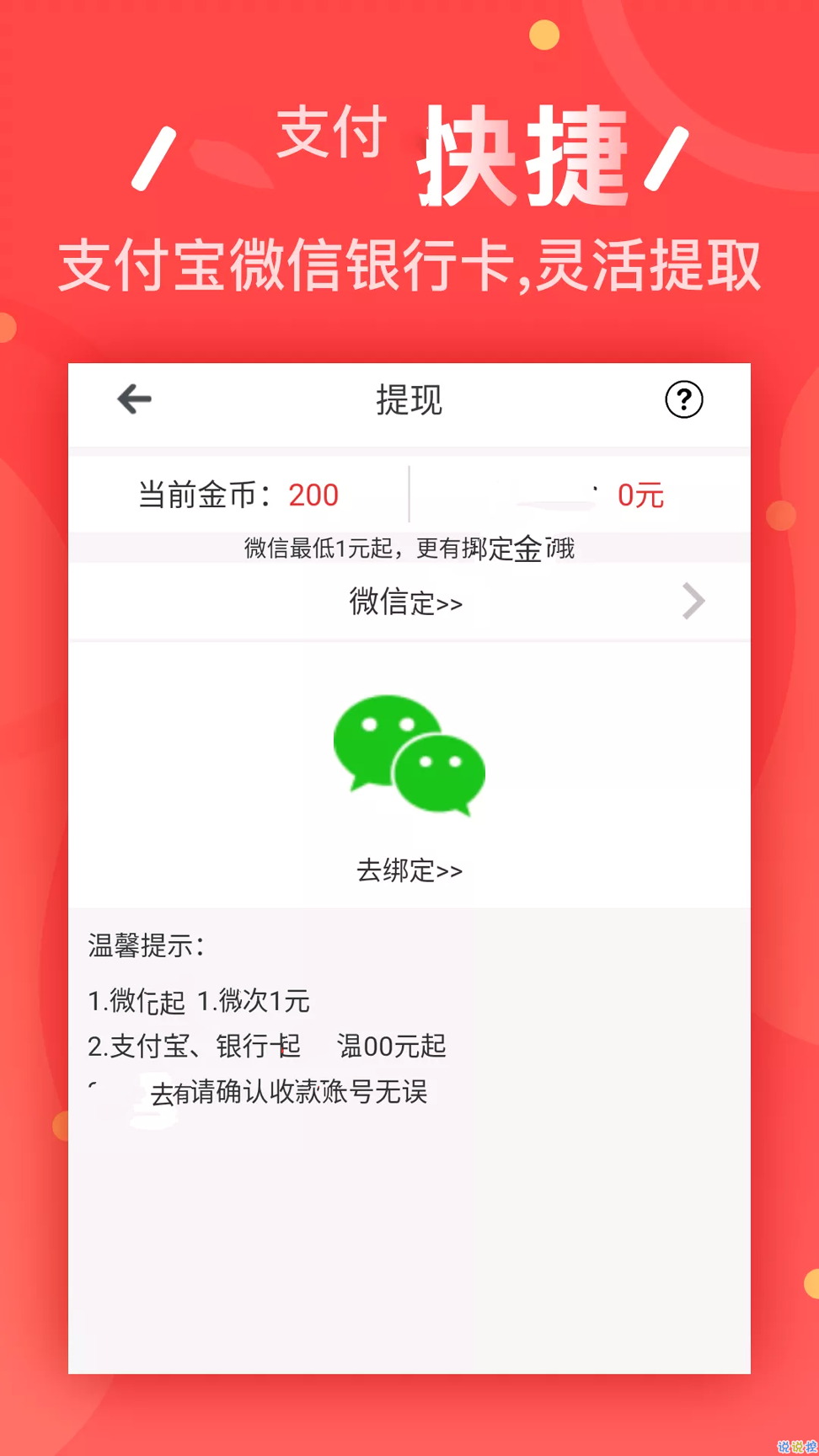Tap the 当前金币 coin balance value 200

point(313,495)
